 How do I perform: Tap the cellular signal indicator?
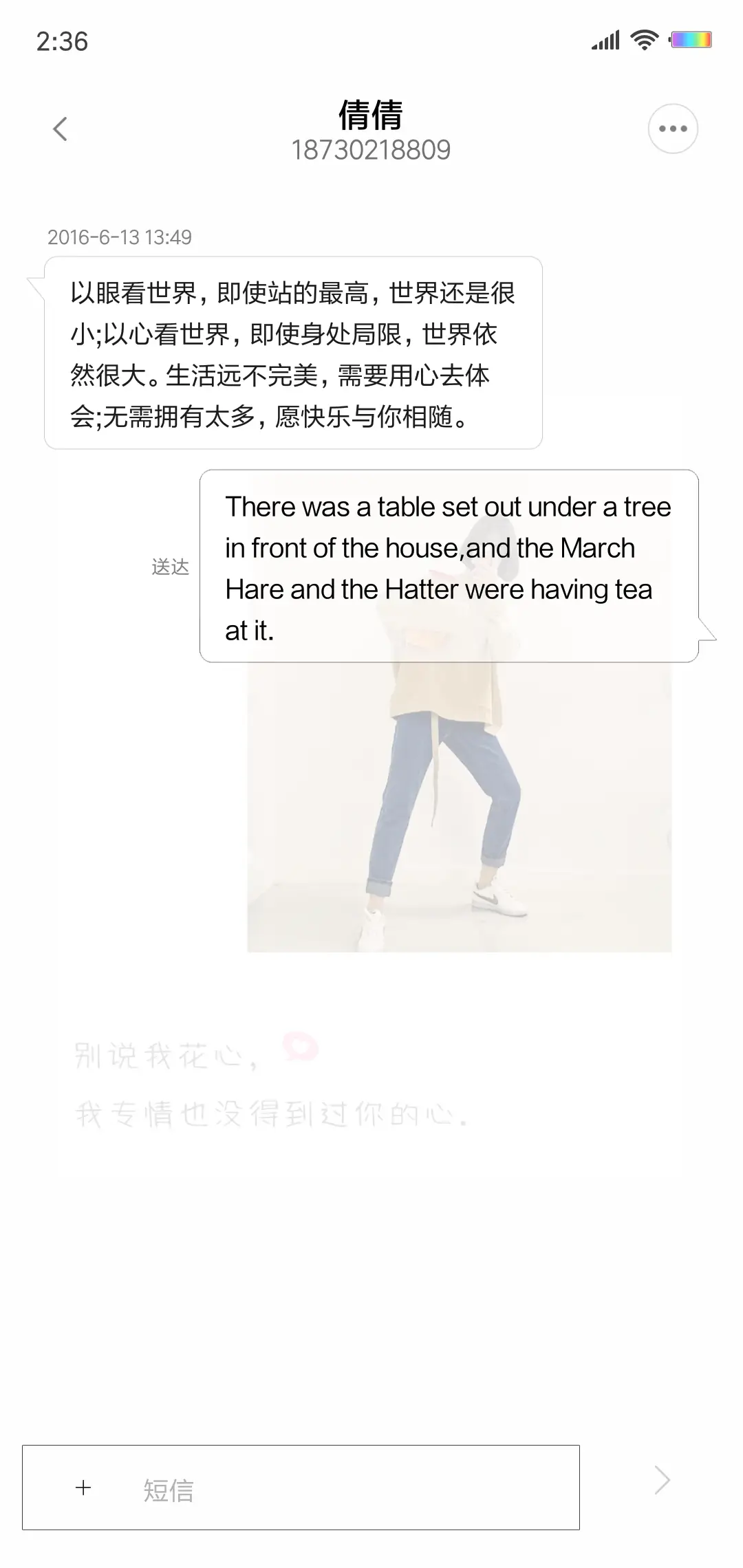[x=604, y=41]
